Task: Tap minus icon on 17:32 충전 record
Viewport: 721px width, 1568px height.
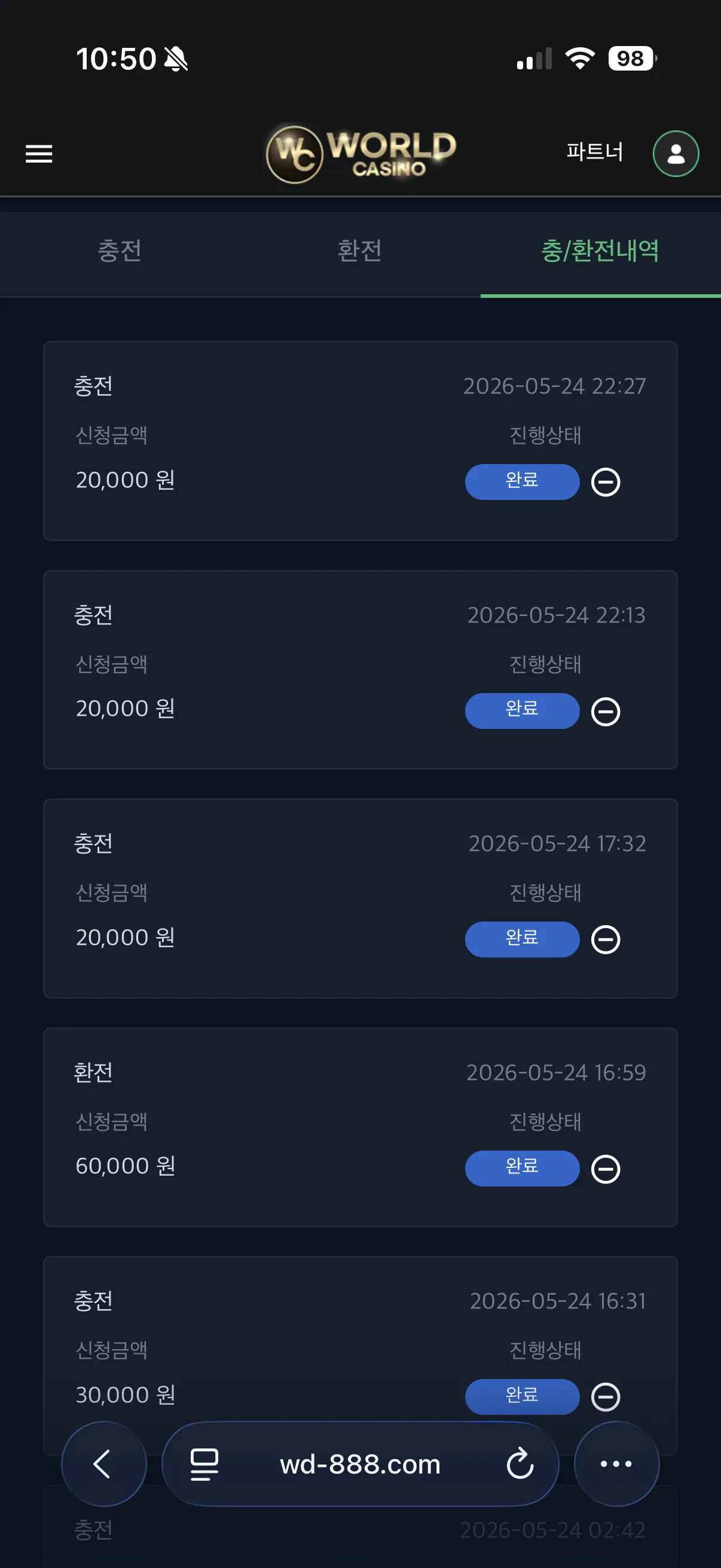Action: pyautogui.click(x=606, y=940)
